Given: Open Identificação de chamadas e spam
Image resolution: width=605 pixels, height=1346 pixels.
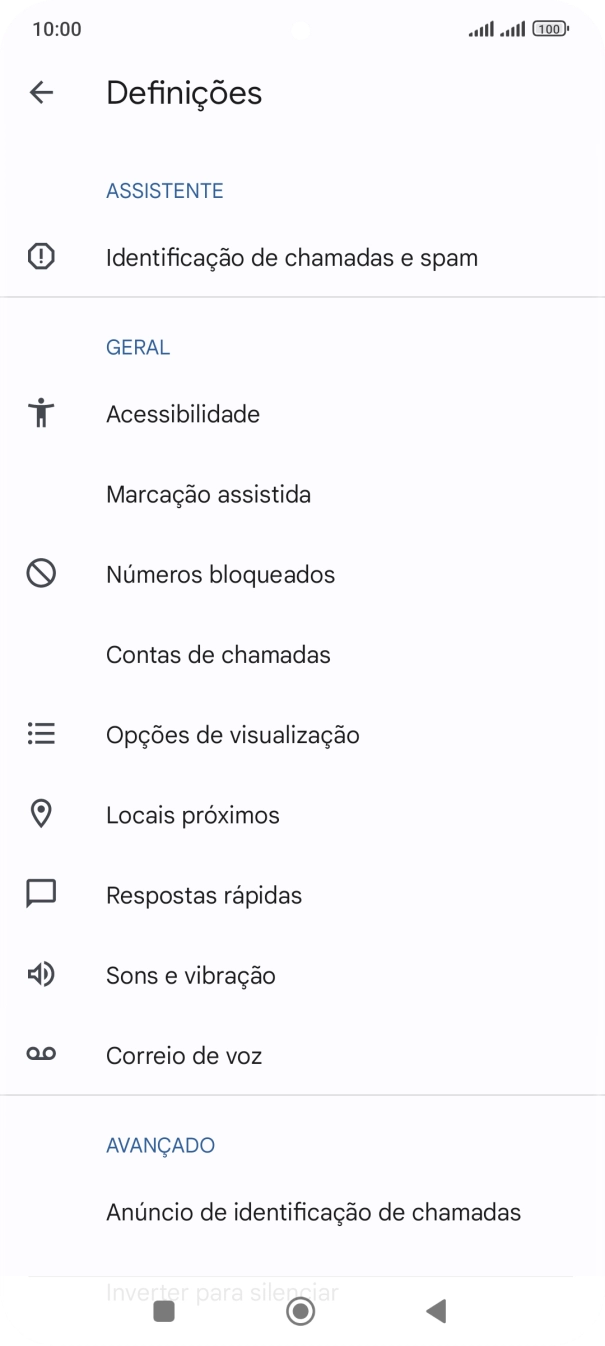Looking at the screenshot, I should pos(291,258).
